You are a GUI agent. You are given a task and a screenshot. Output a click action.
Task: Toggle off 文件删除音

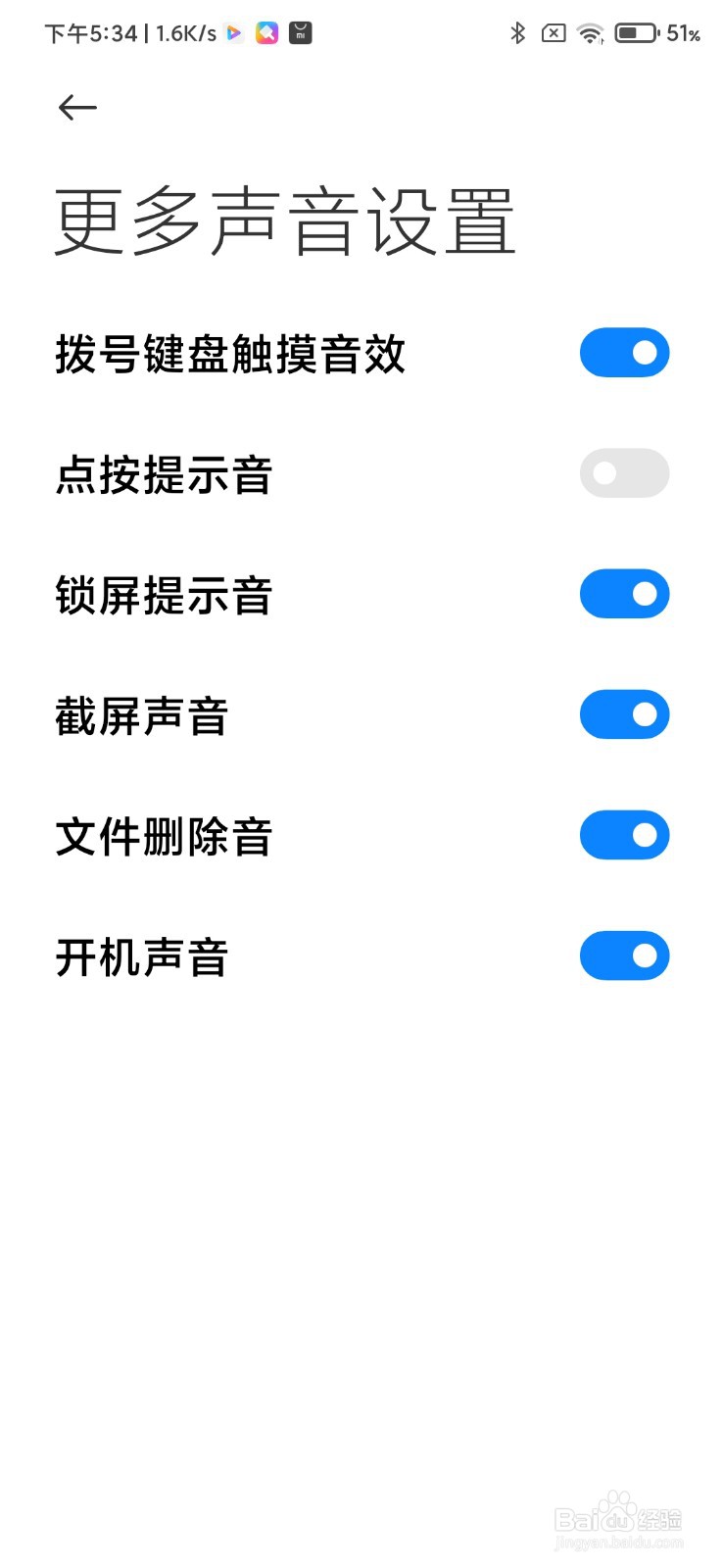624,835
